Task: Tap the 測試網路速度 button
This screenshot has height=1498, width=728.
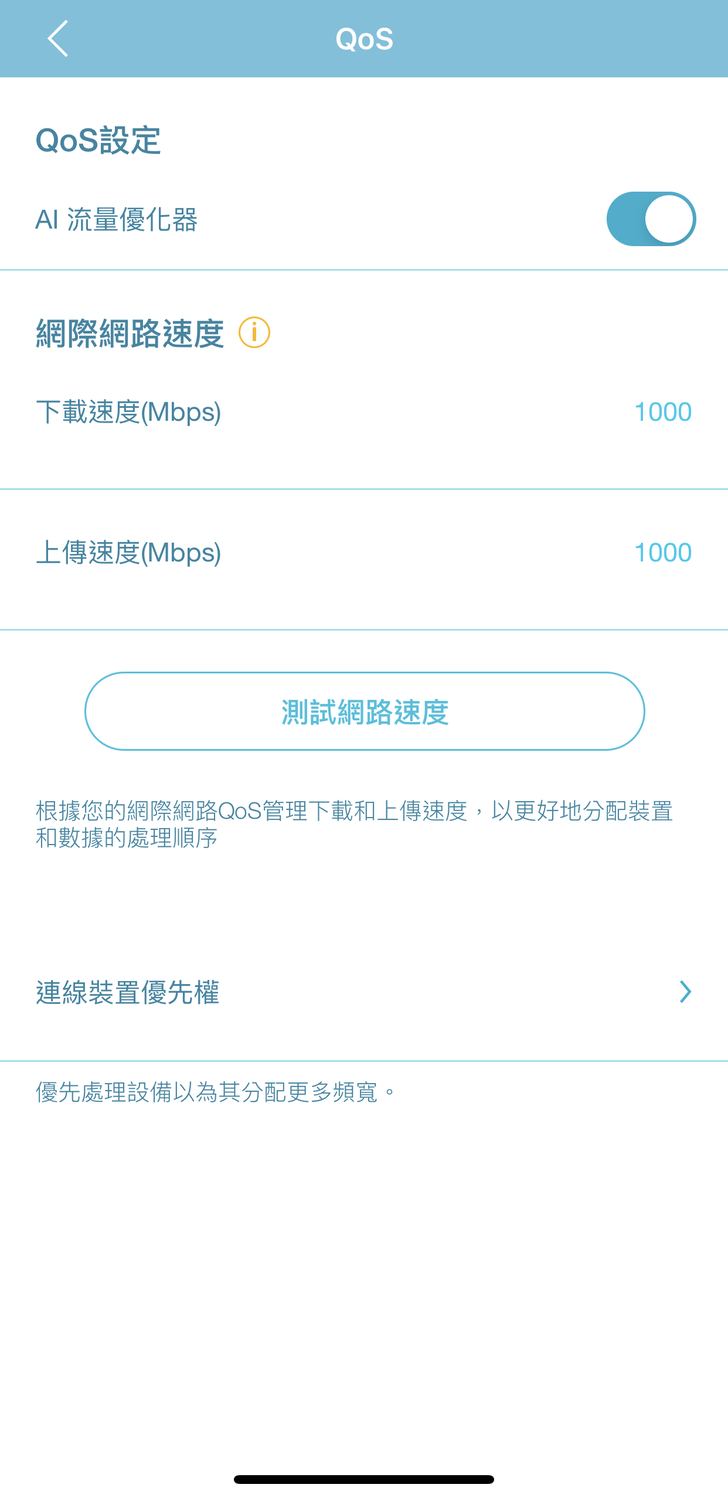Action: 364,712
